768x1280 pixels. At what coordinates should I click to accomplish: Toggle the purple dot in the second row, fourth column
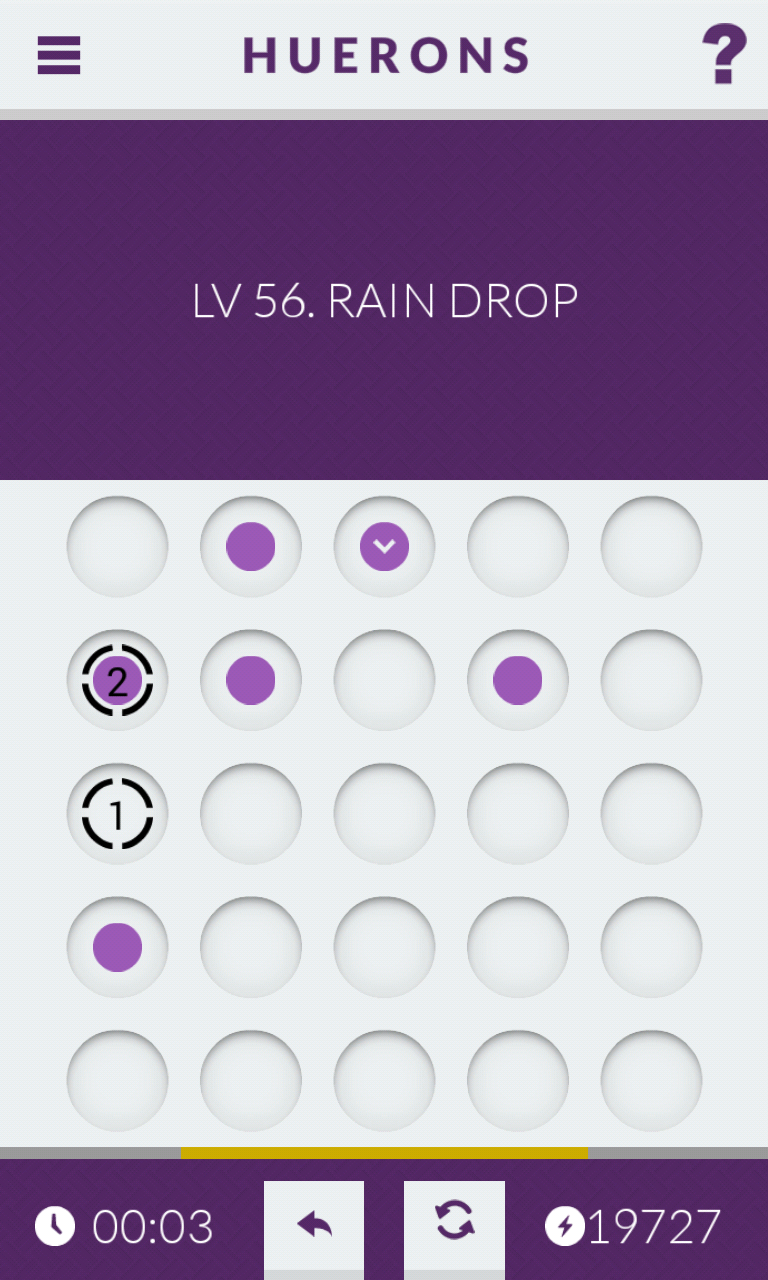tap(517, 680)
